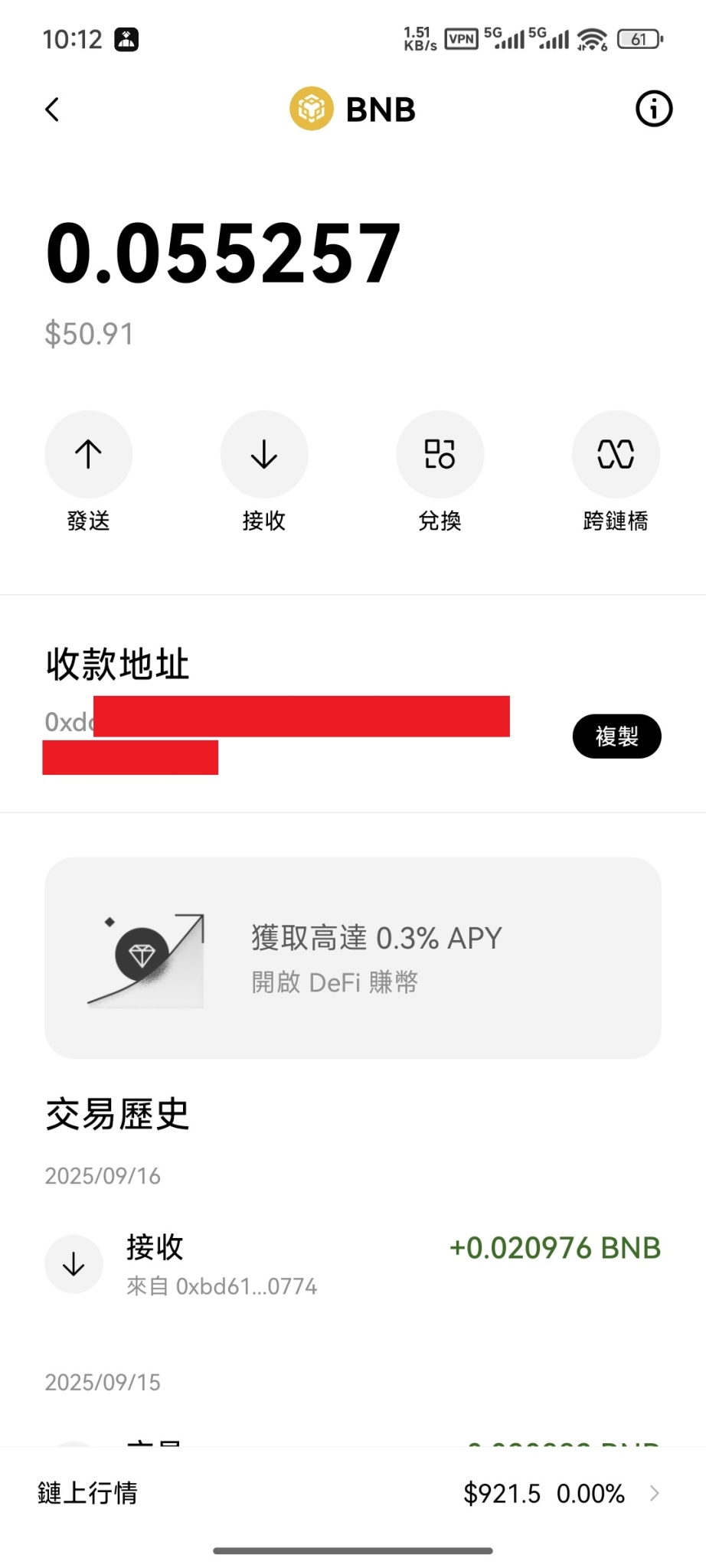
Task: Open 鏈上行情 on-chain market details
Action: [352, 1493]
